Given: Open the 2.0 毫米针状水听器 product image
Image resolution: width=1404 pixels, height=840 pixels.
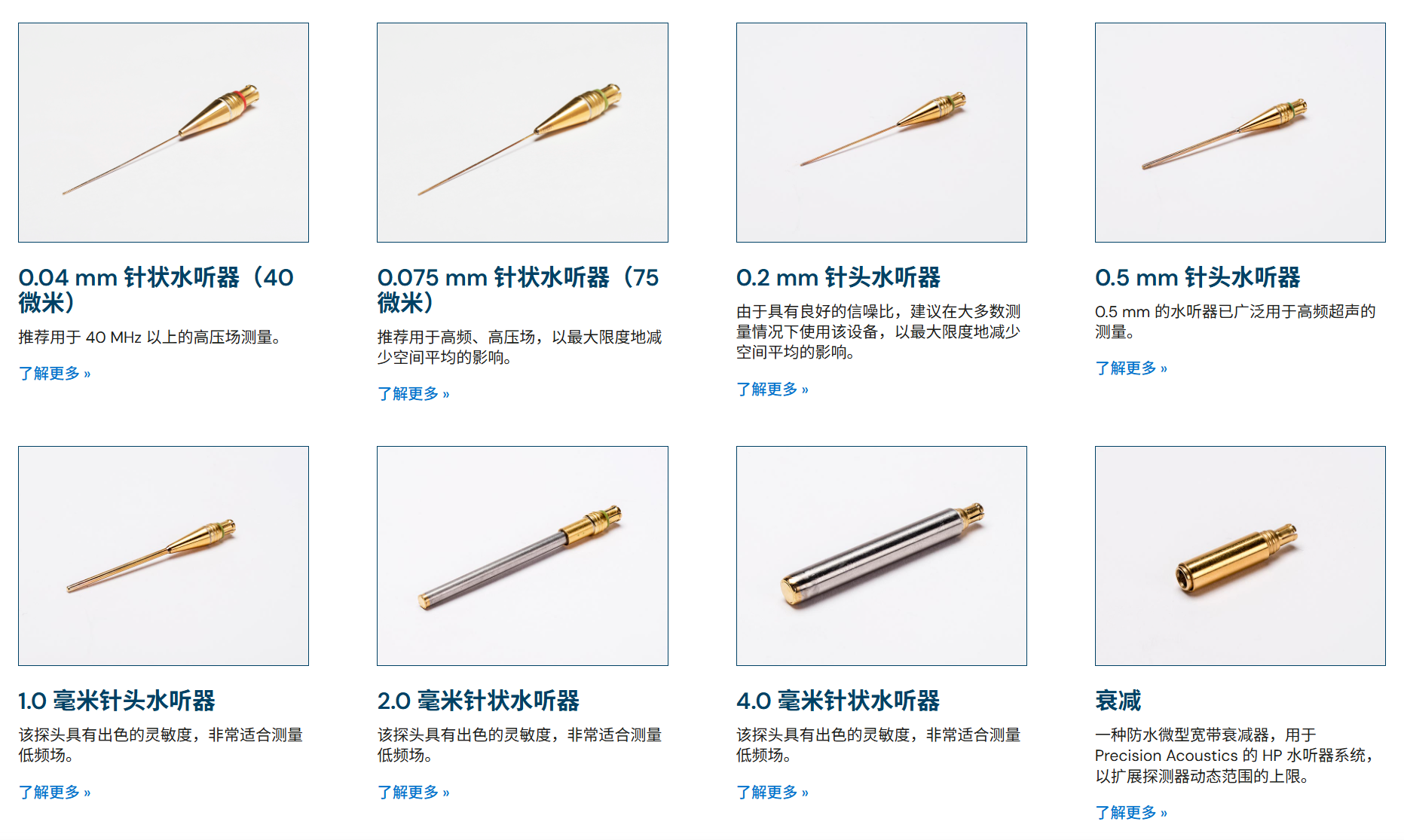Looking at the screenshot, I should tap(522, 556).
